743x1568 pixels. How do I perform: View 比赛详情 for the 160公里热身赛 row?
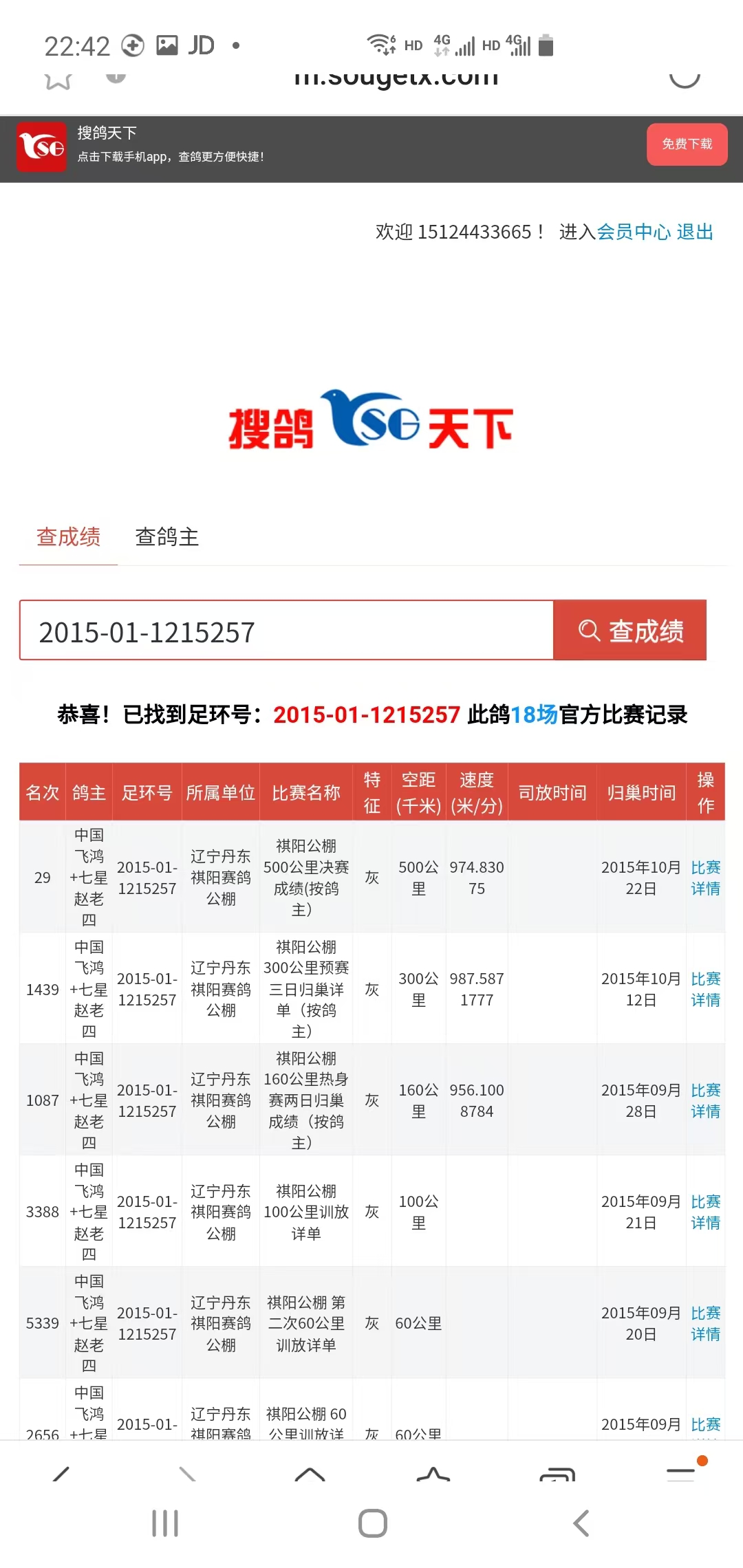pyautogui.click(x=705, y=1101)
